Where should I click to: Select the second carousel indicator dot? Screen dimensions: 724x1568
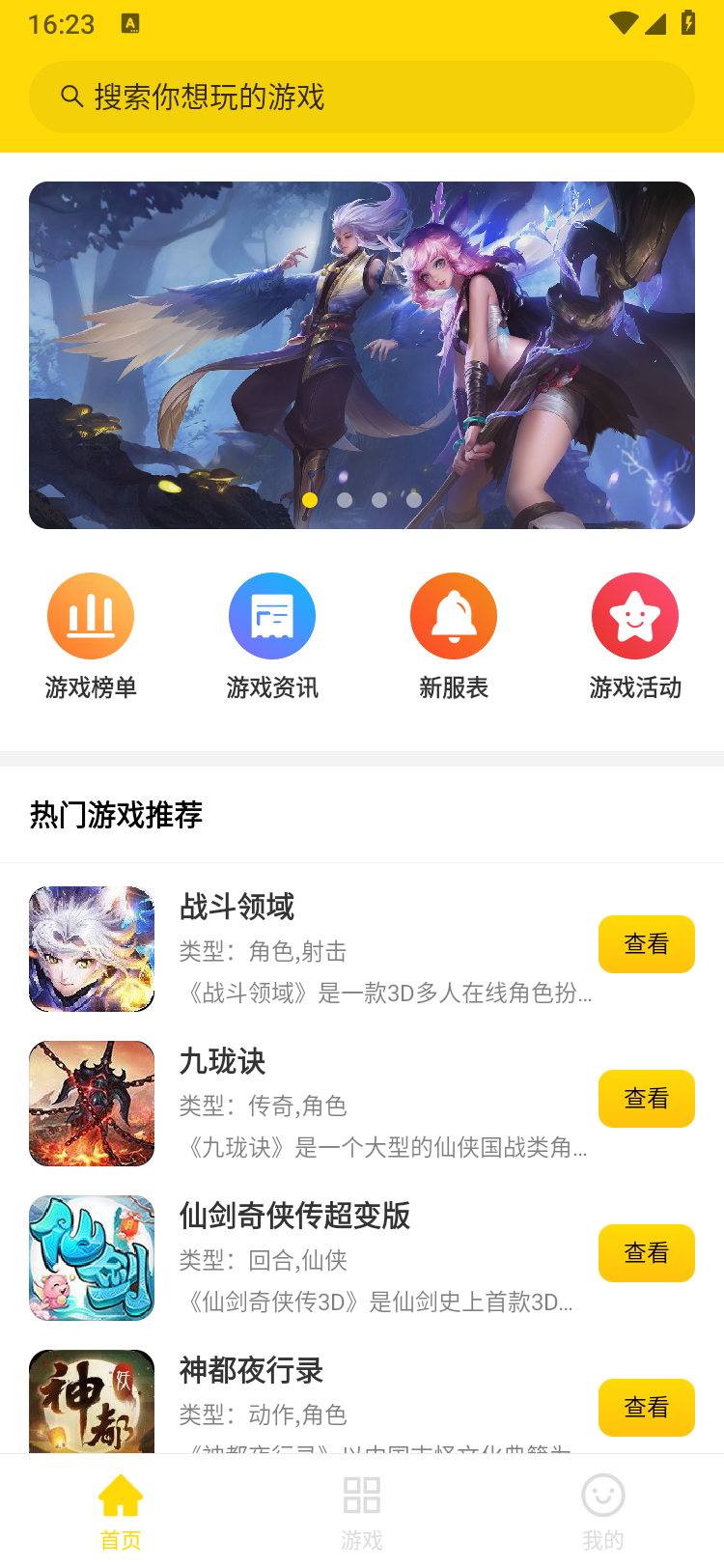[x=345, y=500]
